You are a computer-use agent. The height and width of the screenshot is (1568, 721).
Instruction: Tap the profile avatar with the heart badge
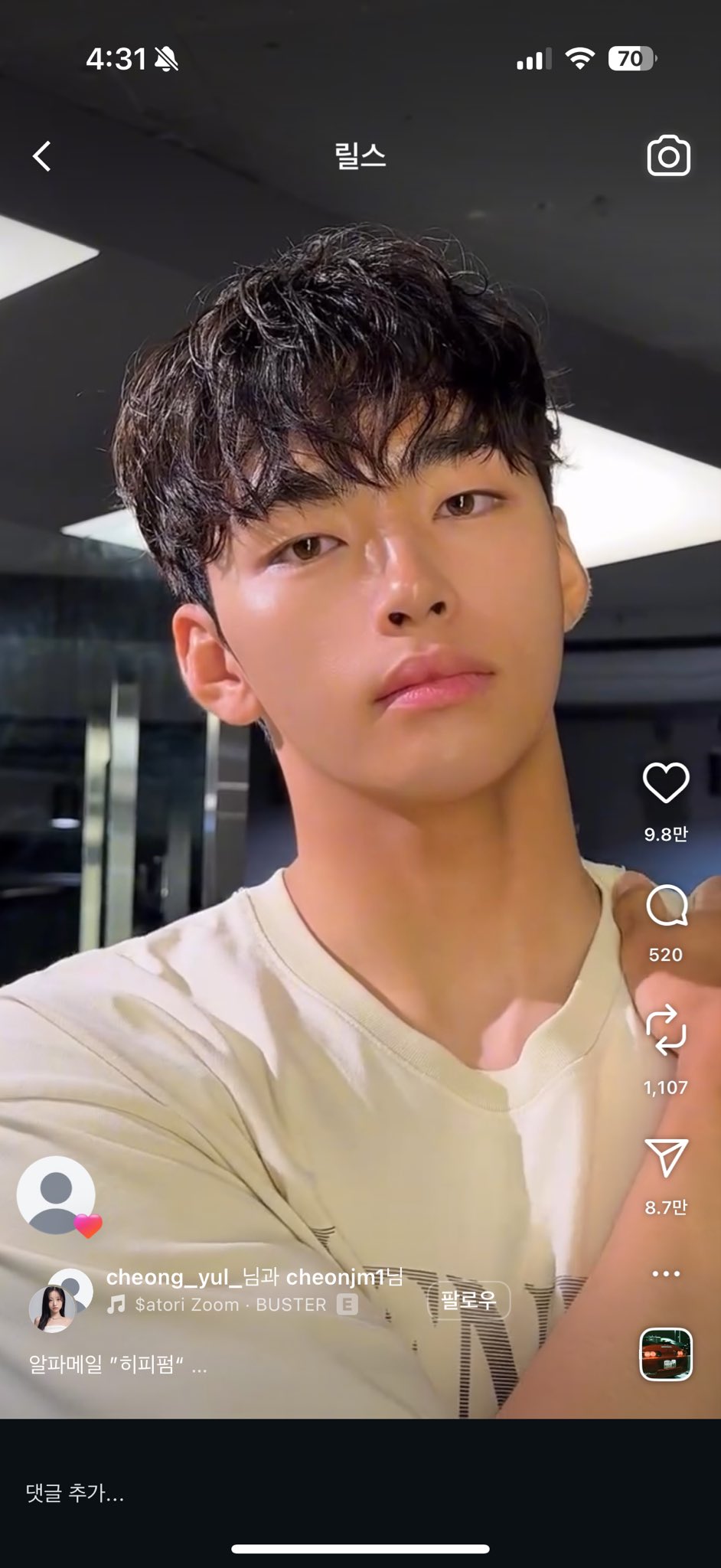click(x=57, y=1195)
